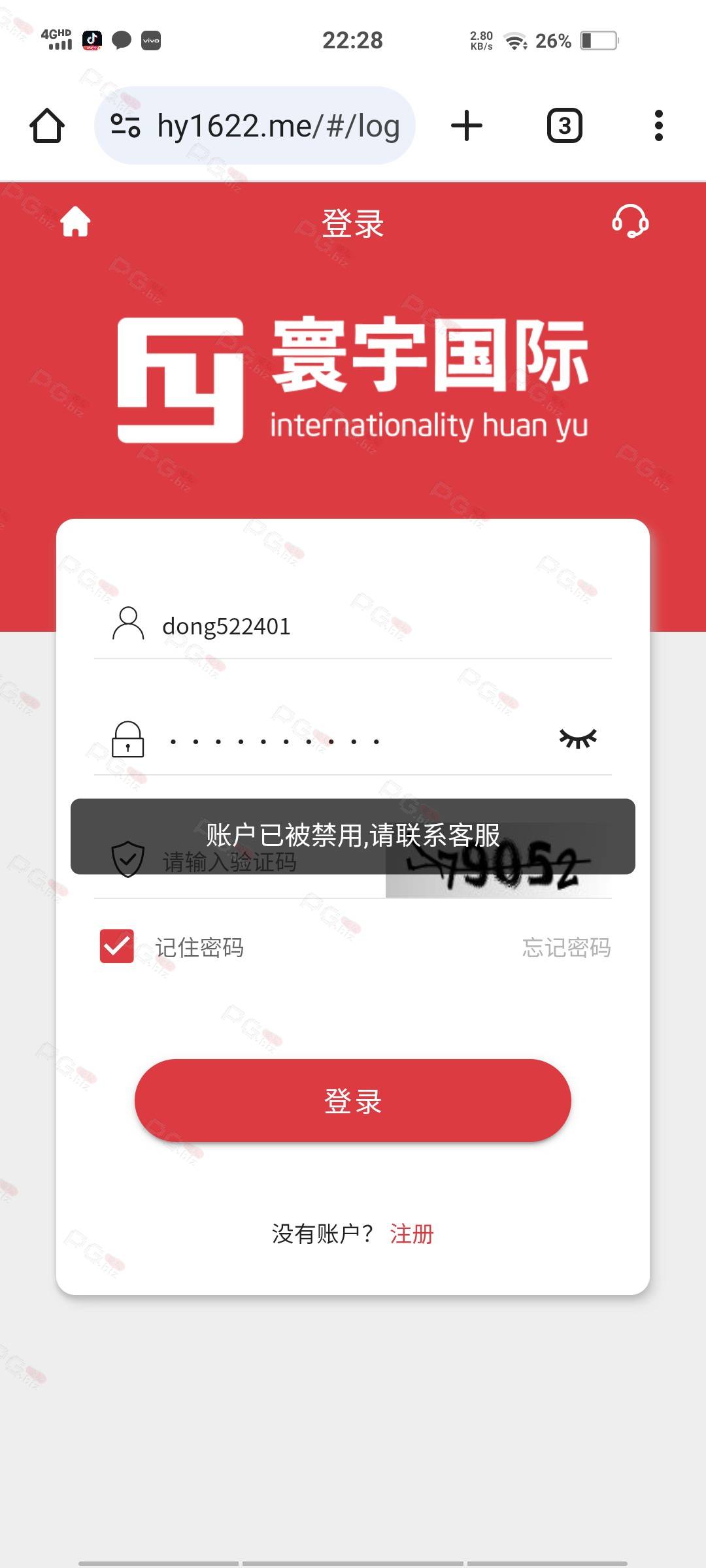Go to the site's home page icon

click(x=76, y=221)
